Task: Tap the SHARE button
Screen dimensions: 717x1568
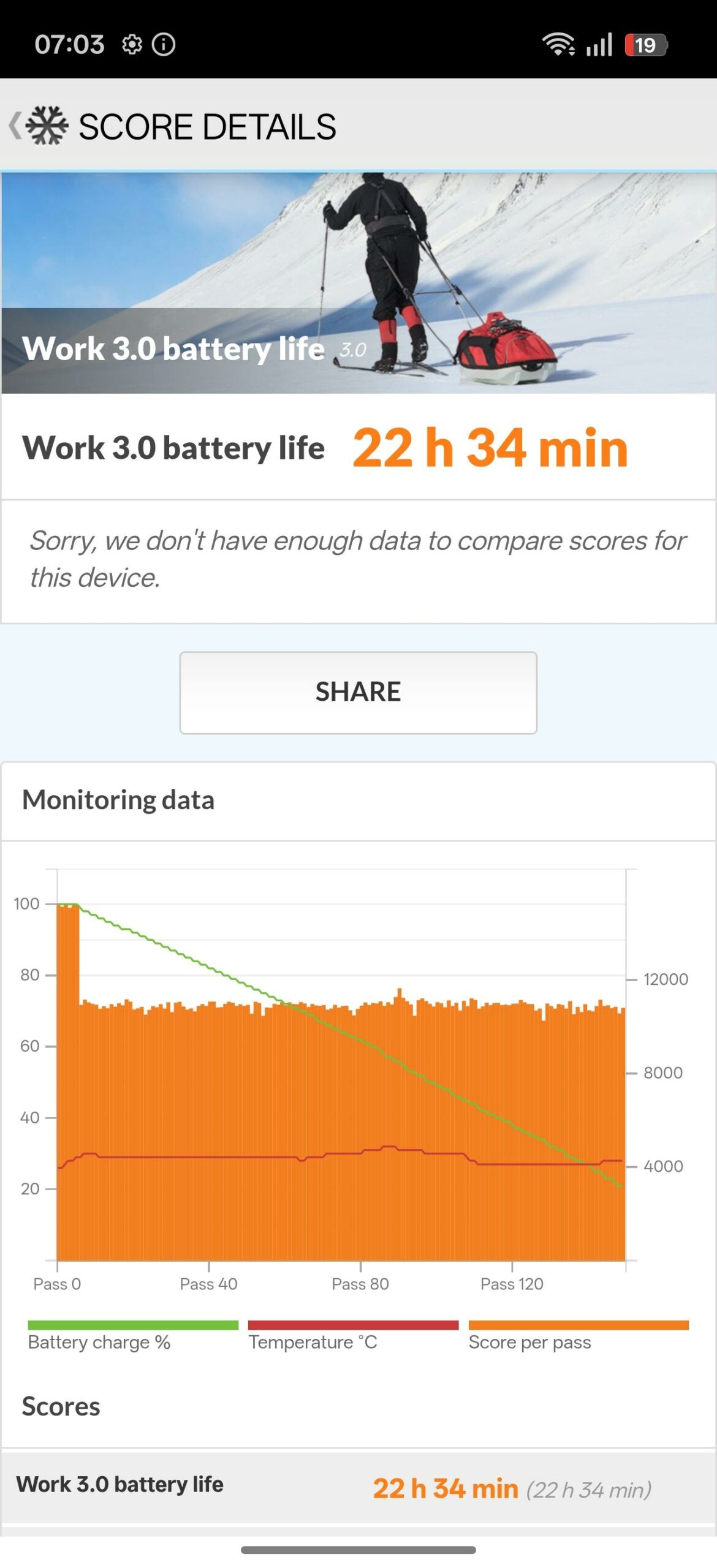Action: click(x=358, y=692)
